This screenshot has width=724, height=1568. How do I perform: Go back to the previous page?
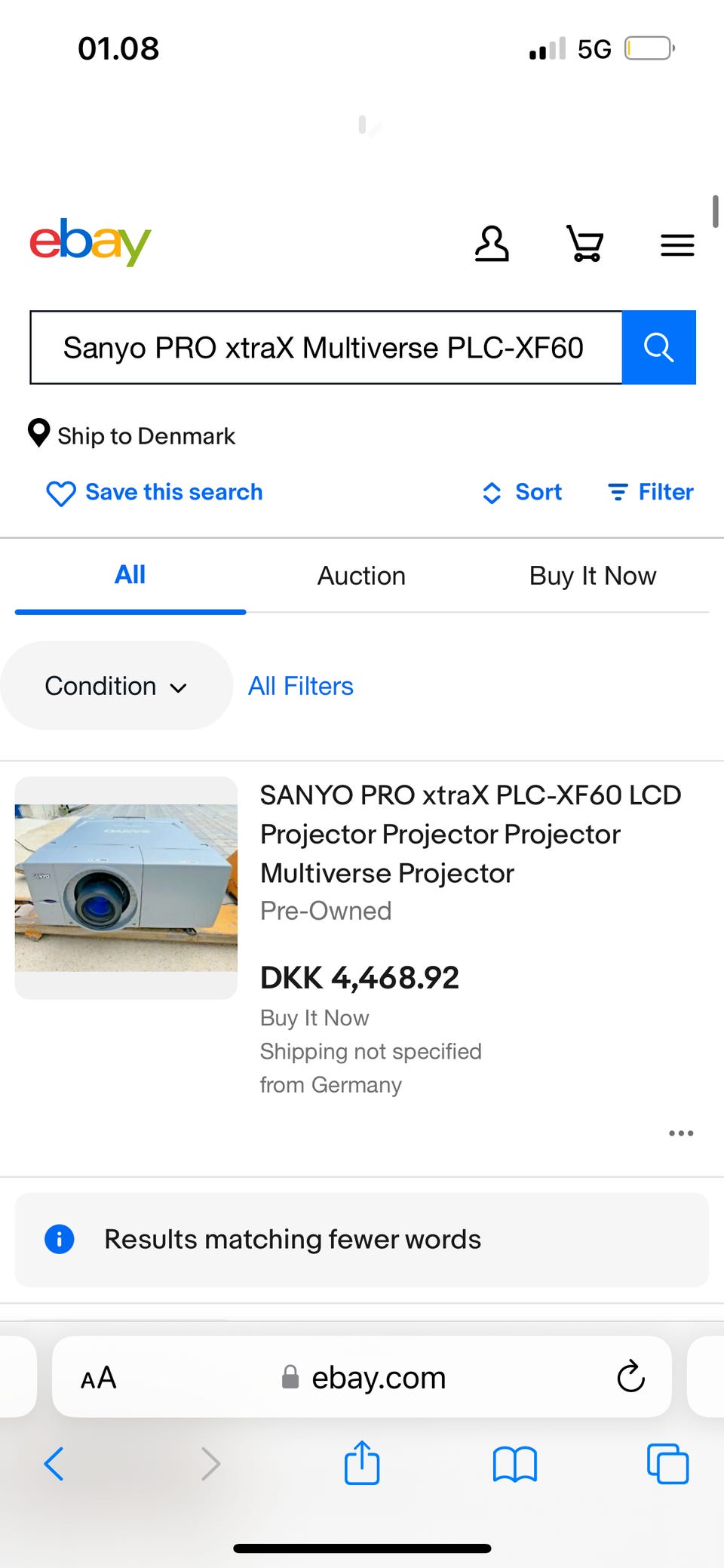click(x=54, y=1464)
